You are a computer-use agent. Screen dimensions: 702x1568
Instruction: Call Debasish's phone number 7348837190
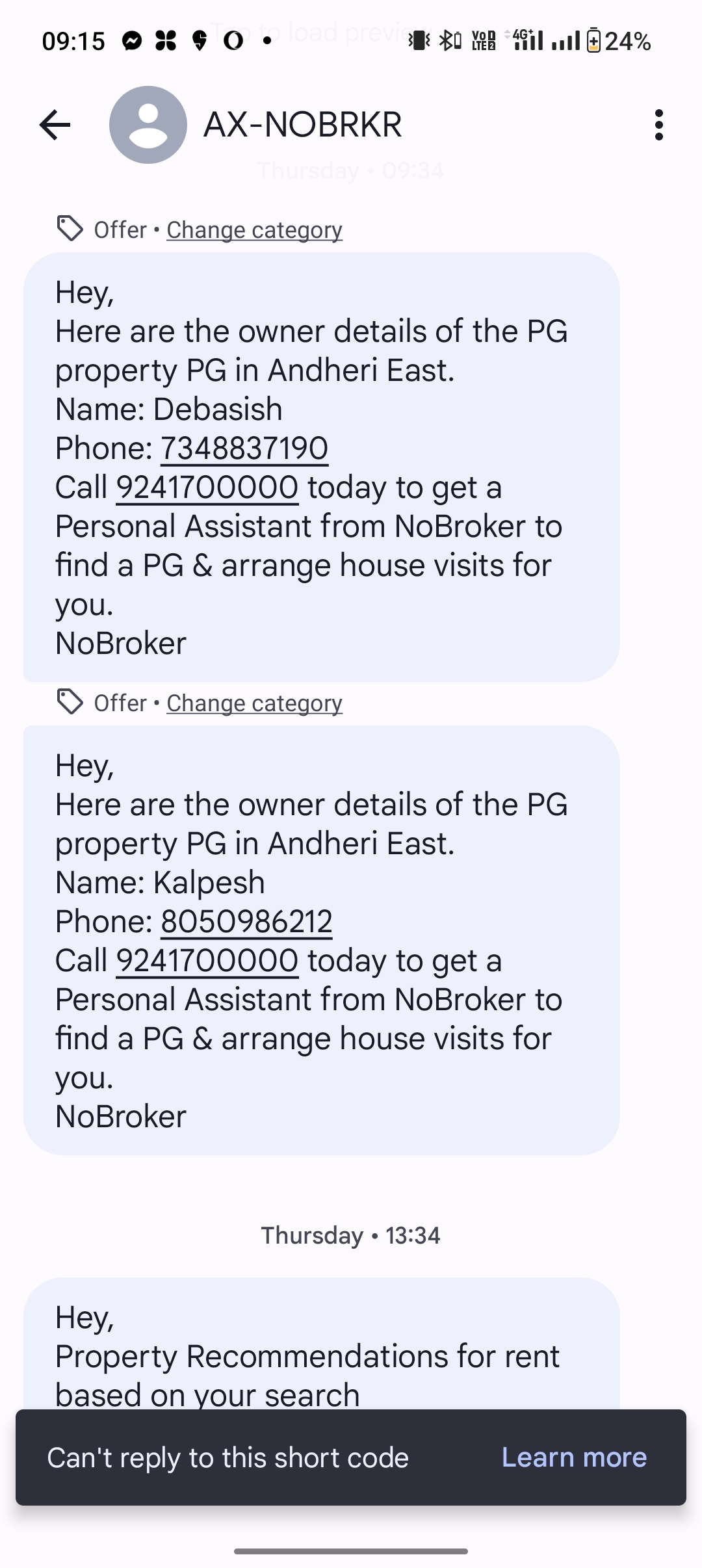click(x=244, y=449)
